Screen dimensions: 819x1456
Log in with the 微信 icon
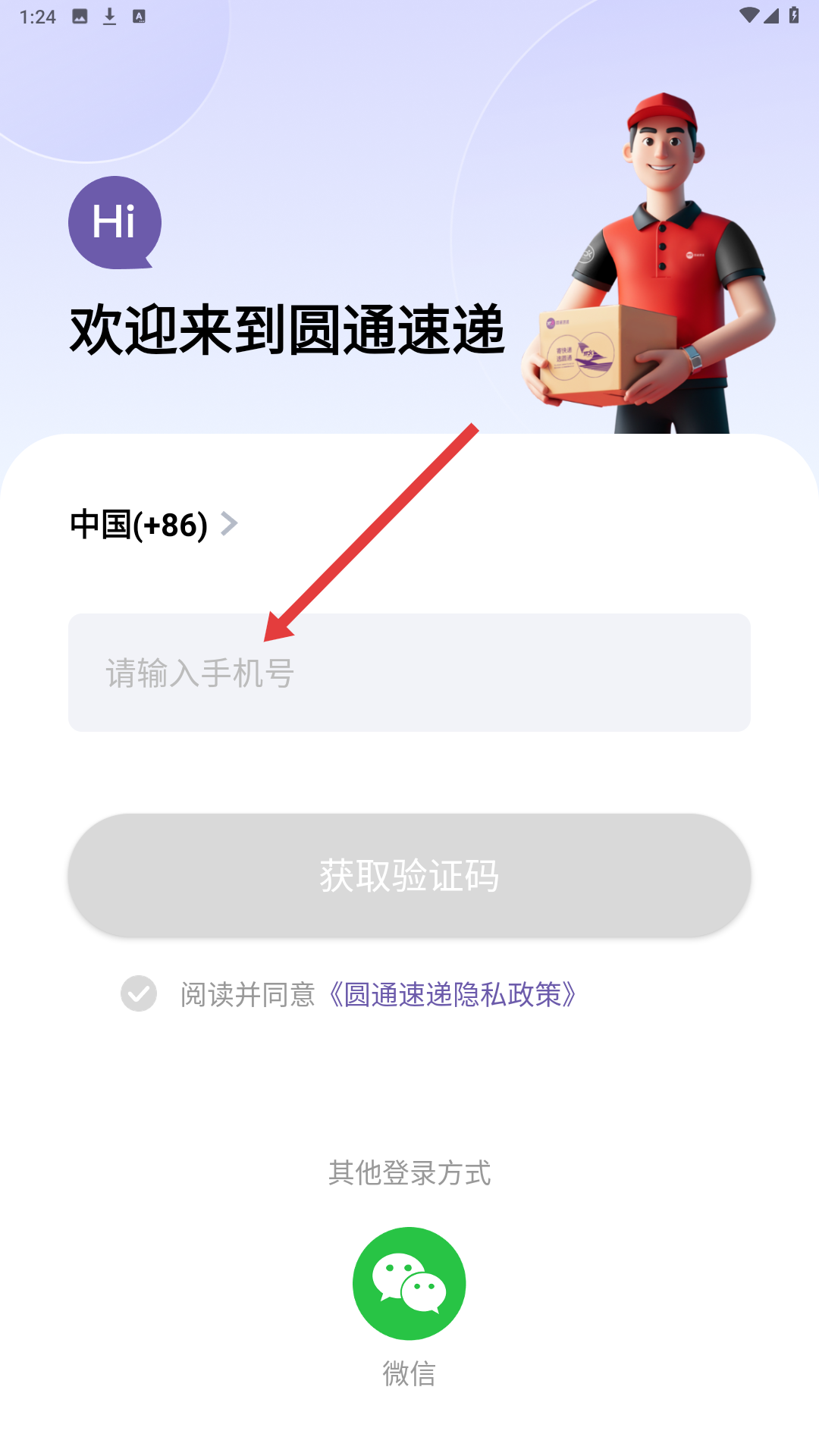(x=409, y=1283)
